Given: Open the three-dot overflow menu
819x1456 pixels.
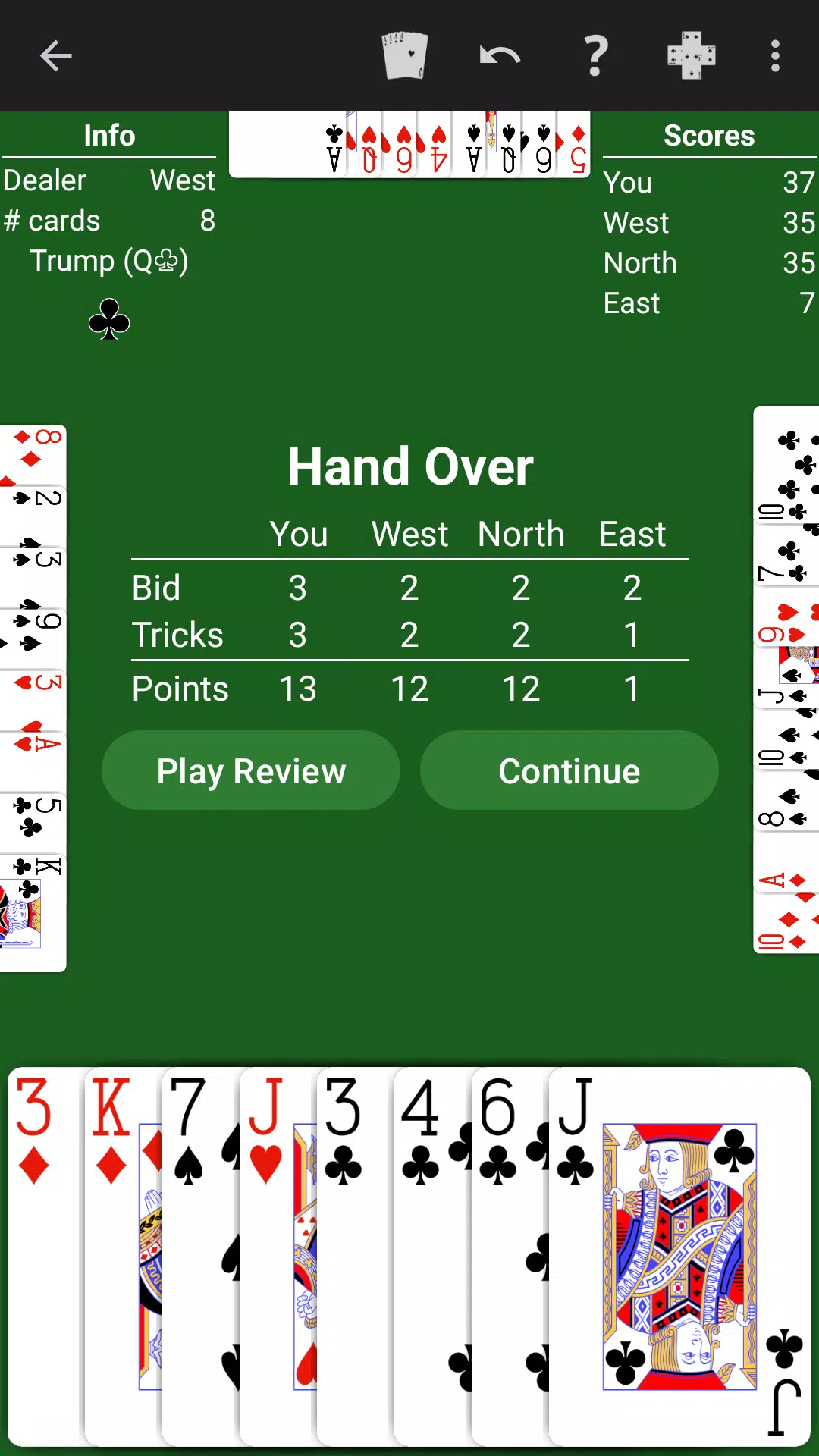Looking at the screenshot, I should click(x=774, y=55).
